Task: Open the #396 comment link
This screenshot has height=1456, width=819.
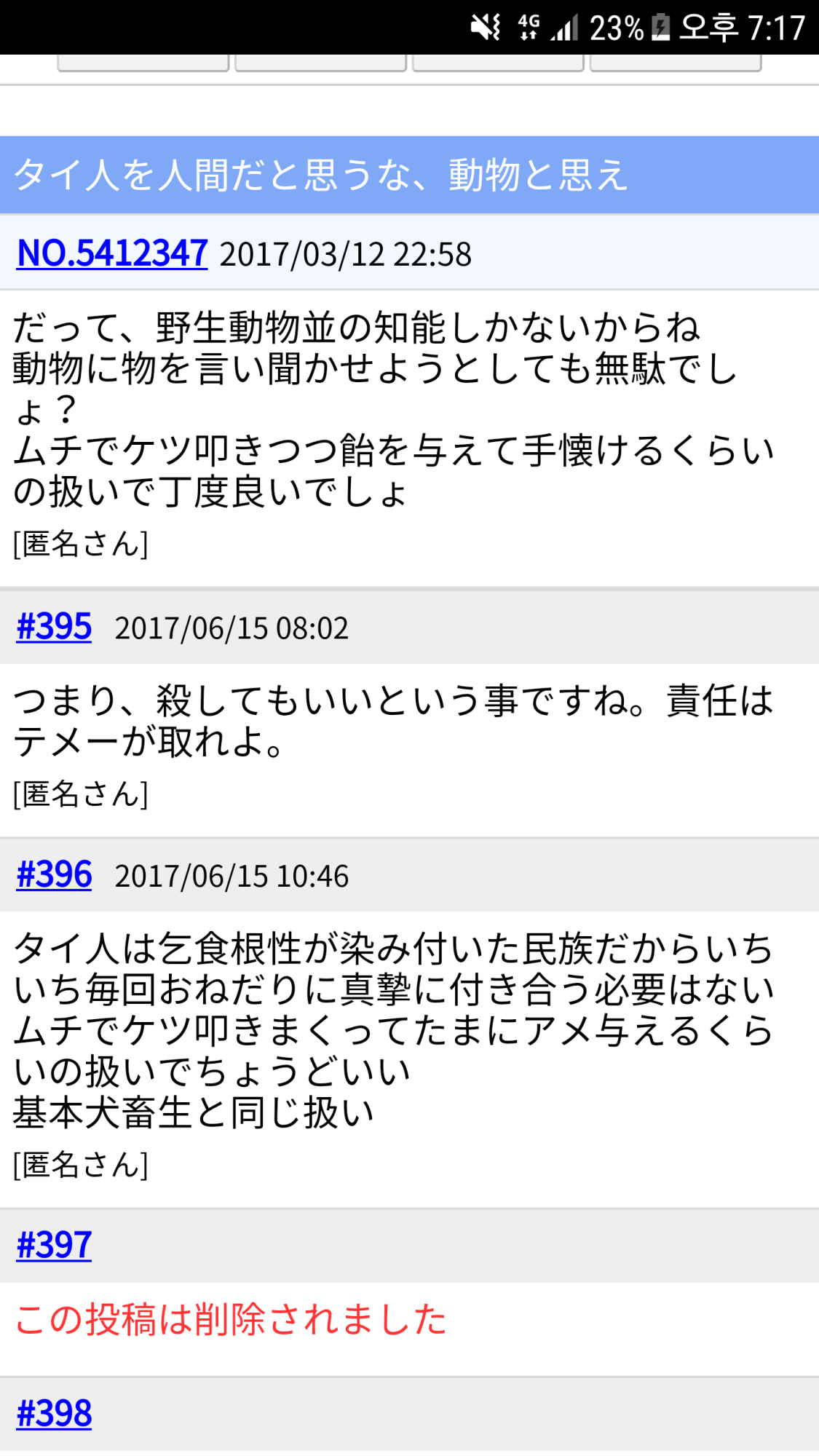Action: pos(54,874)
